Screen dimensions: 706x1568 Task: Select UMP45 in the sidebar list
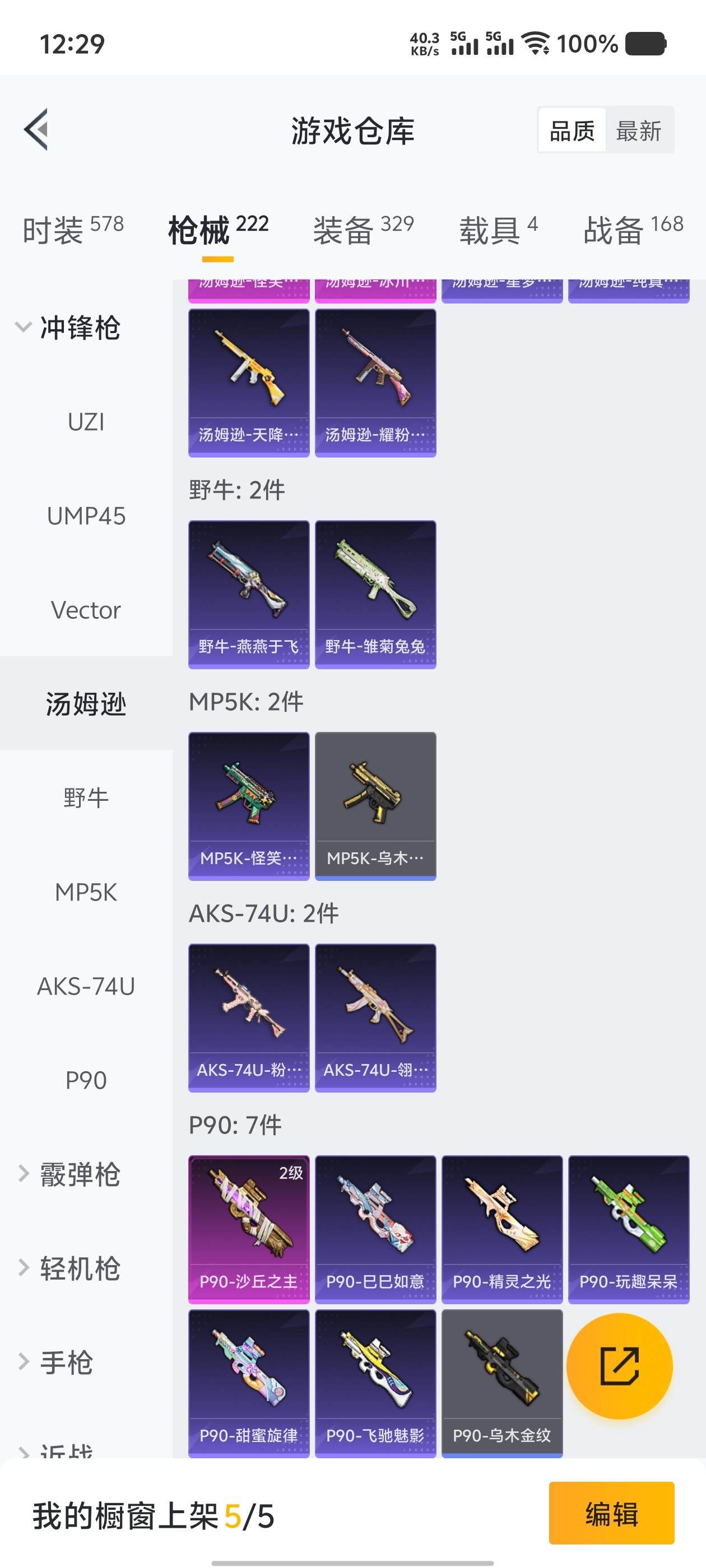pyautogui.click(x=85, y=516)
